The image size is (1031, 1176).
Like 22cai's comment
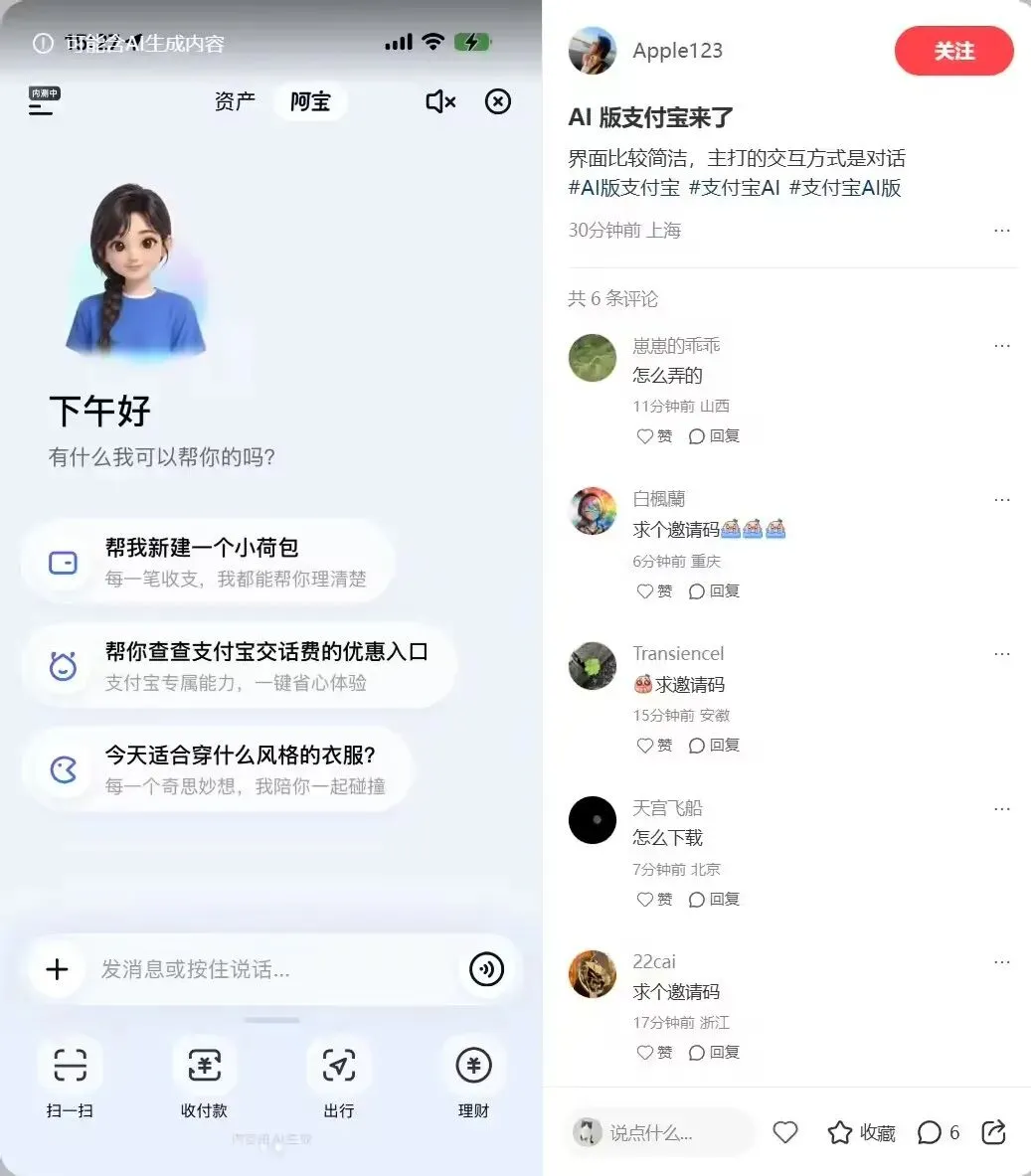tap(653, 1053)
